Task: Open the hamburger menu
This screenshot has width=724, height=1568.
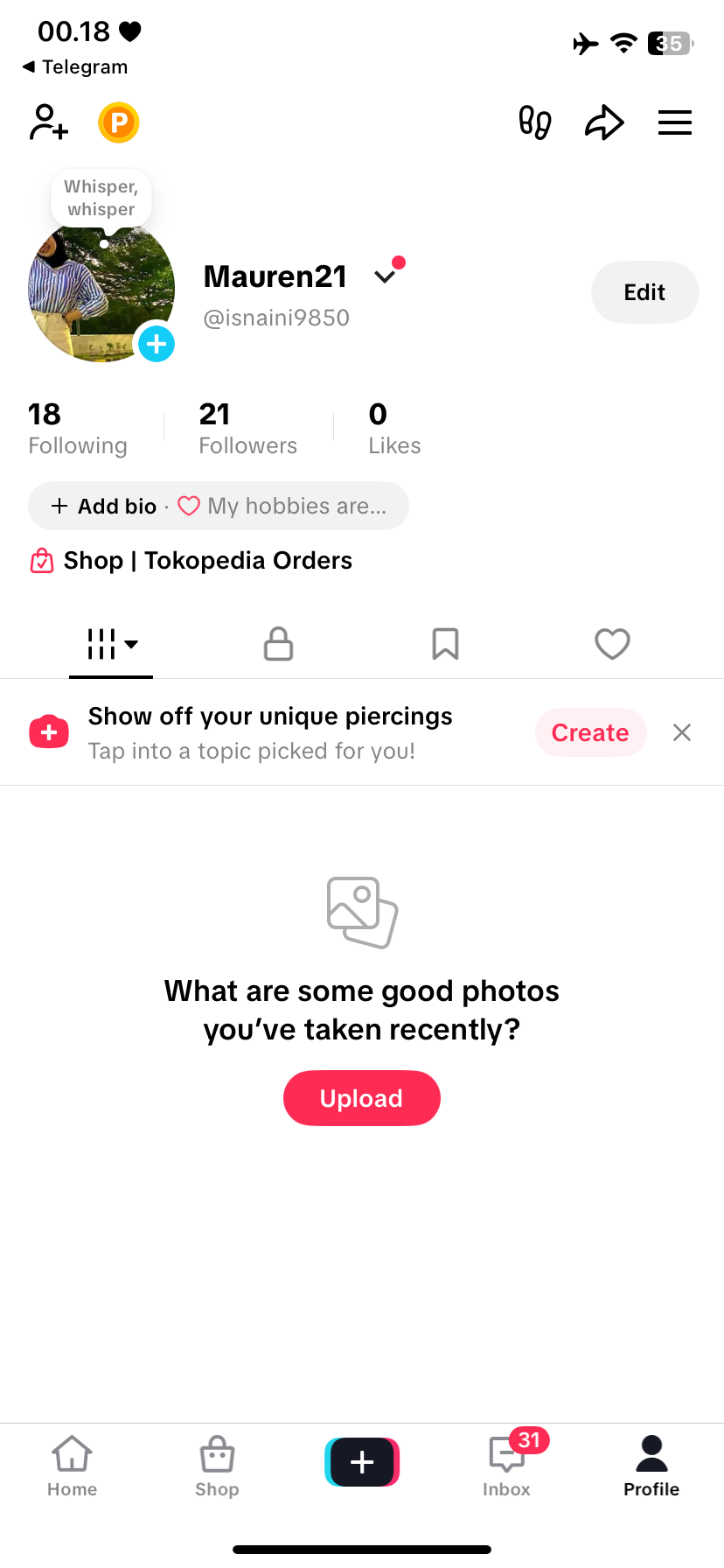Action: pos(674,122)
